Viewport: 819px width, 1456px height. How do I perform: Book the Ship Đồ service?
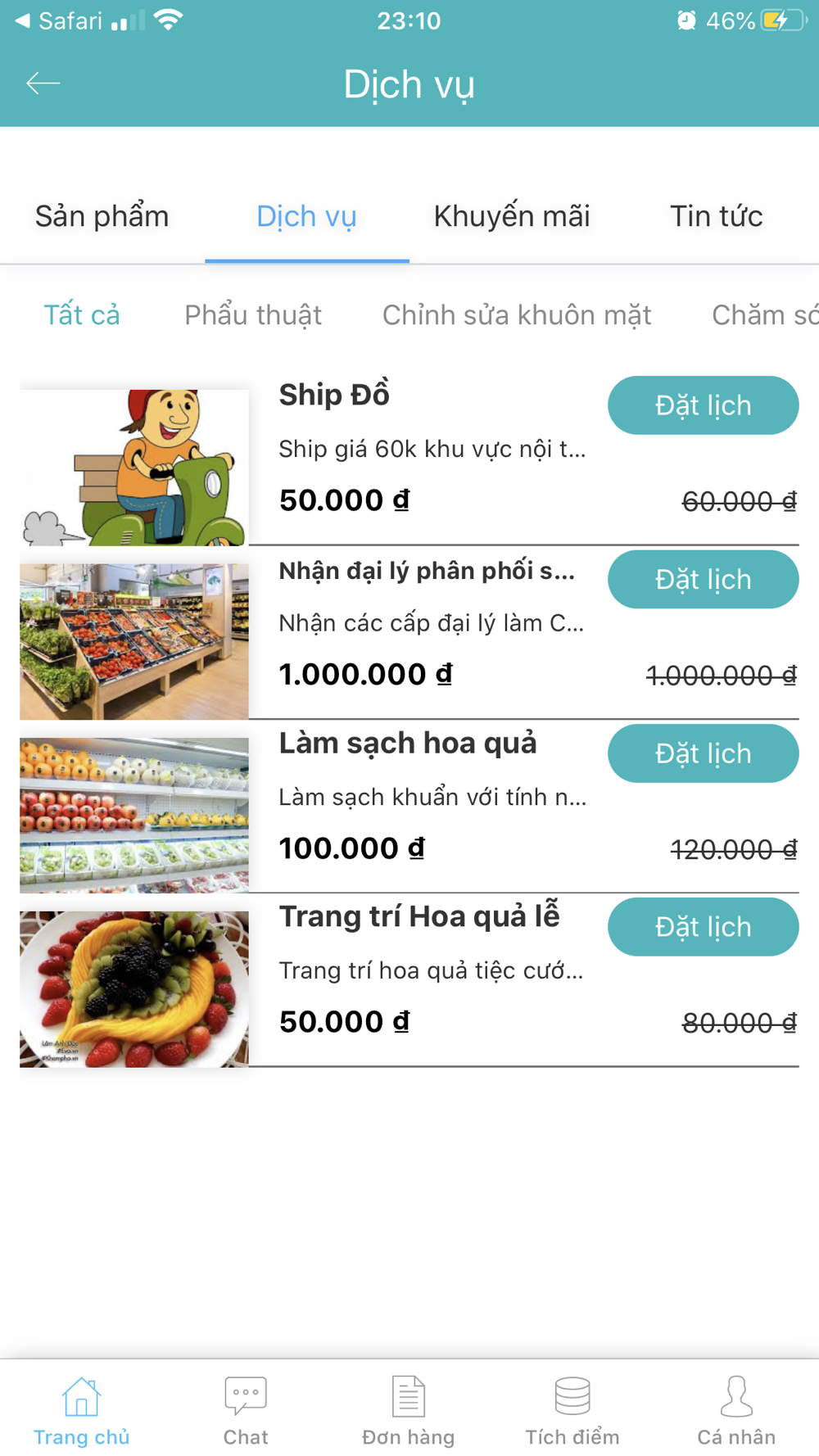[703, 405]
